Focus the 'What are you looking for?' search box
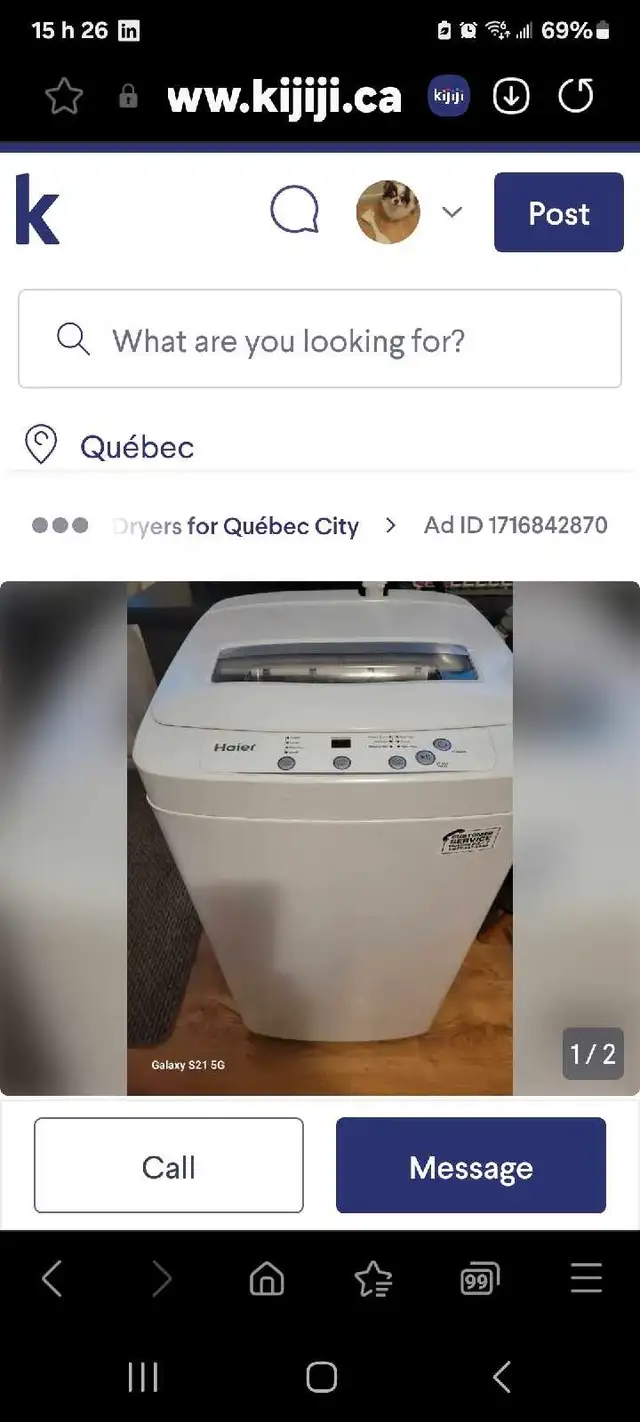Viewport: 640px width, 1422px height. coord(320,340)
